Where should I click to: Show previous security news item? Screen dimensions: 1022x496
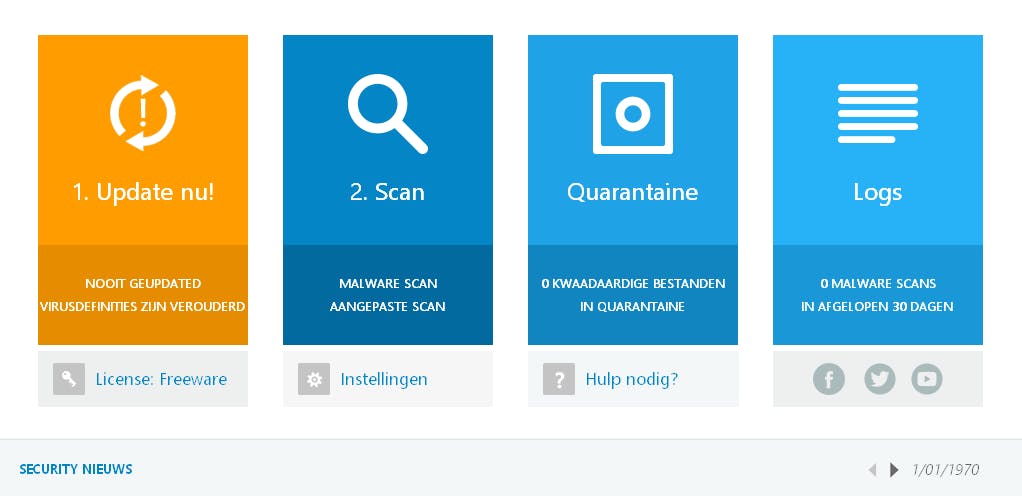(x=872, y=469)
